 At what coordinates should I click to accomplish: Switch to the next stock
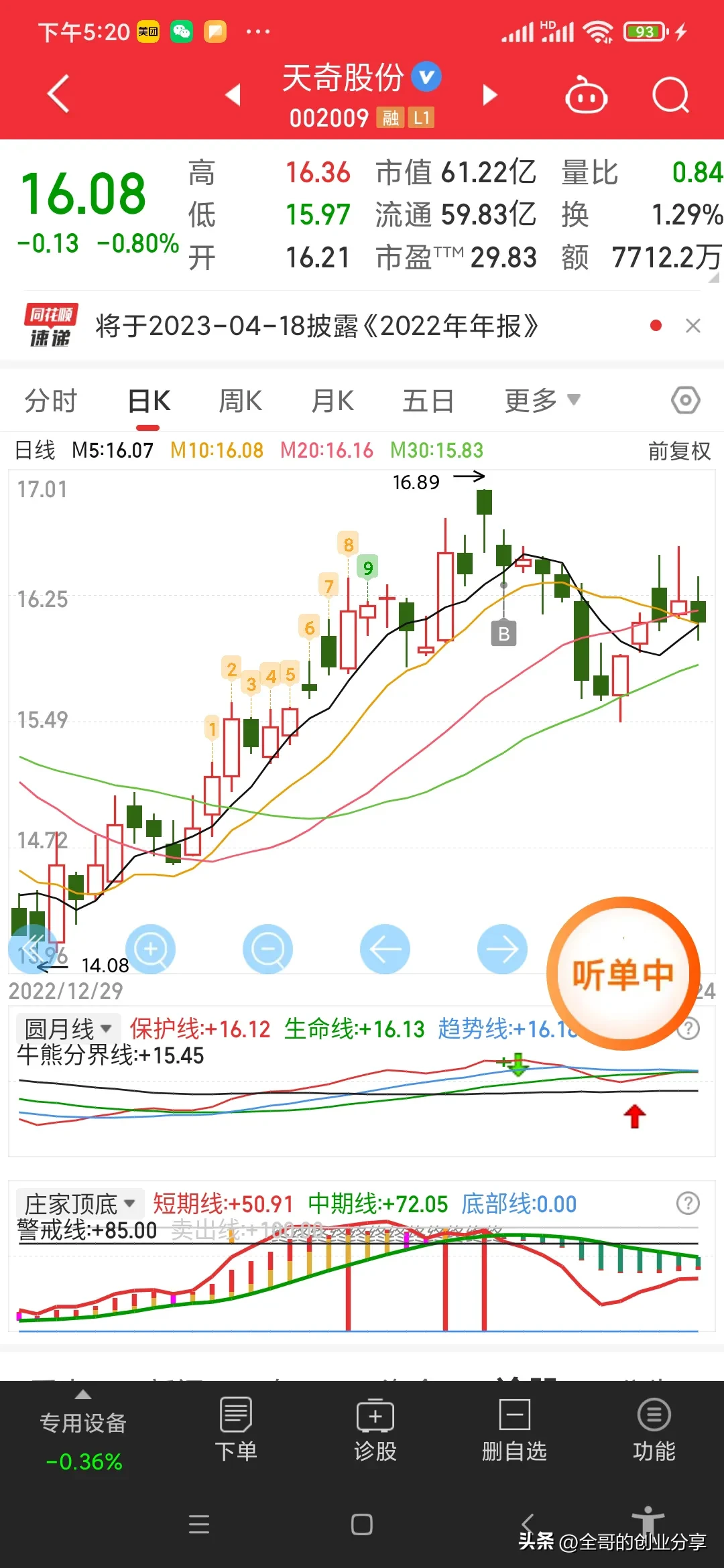pyautogui.click(x=490, y=95)
